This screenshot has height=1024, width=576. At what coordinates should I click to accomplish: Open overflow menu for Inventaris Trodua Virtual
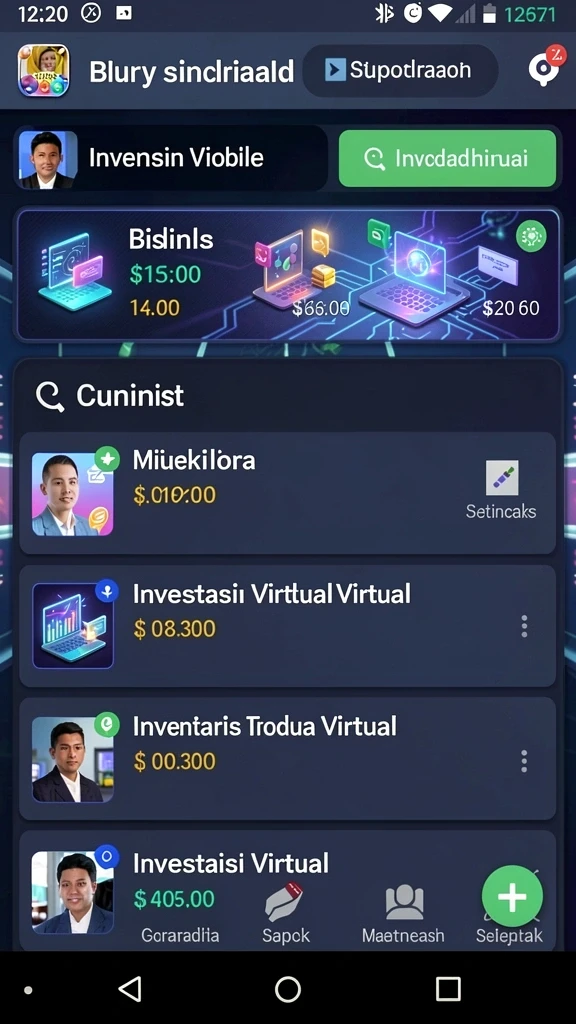(x=524, y=761)
